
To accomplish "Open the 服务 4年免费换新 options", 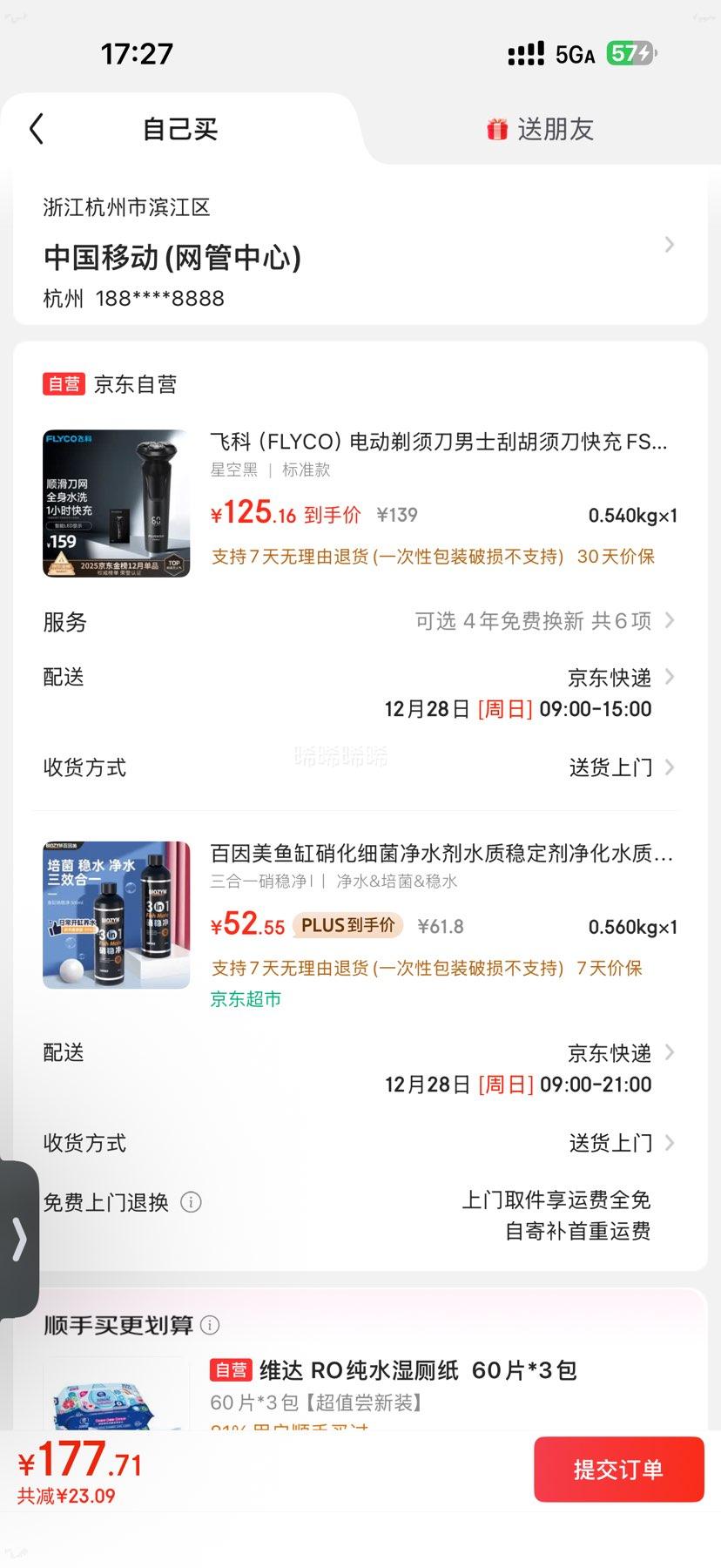I will coord(540,621).
